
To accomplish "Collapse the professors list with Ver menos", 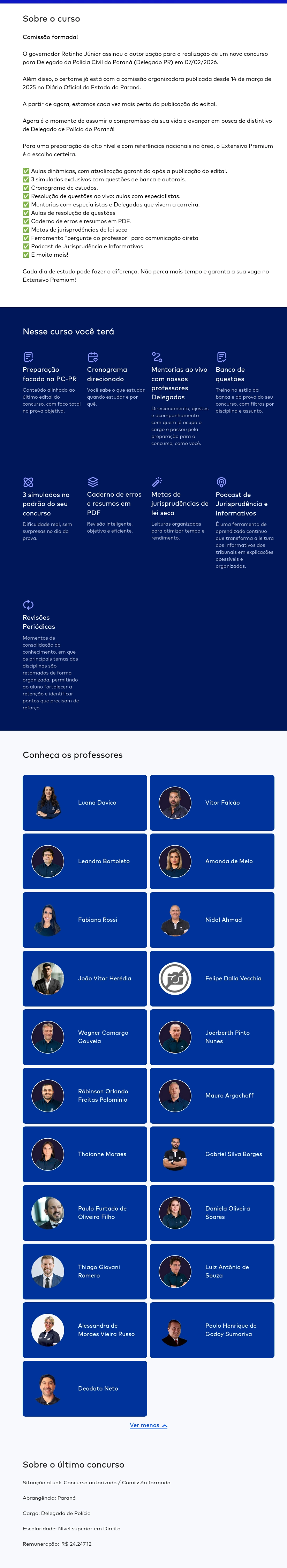I will (148, 1425).
